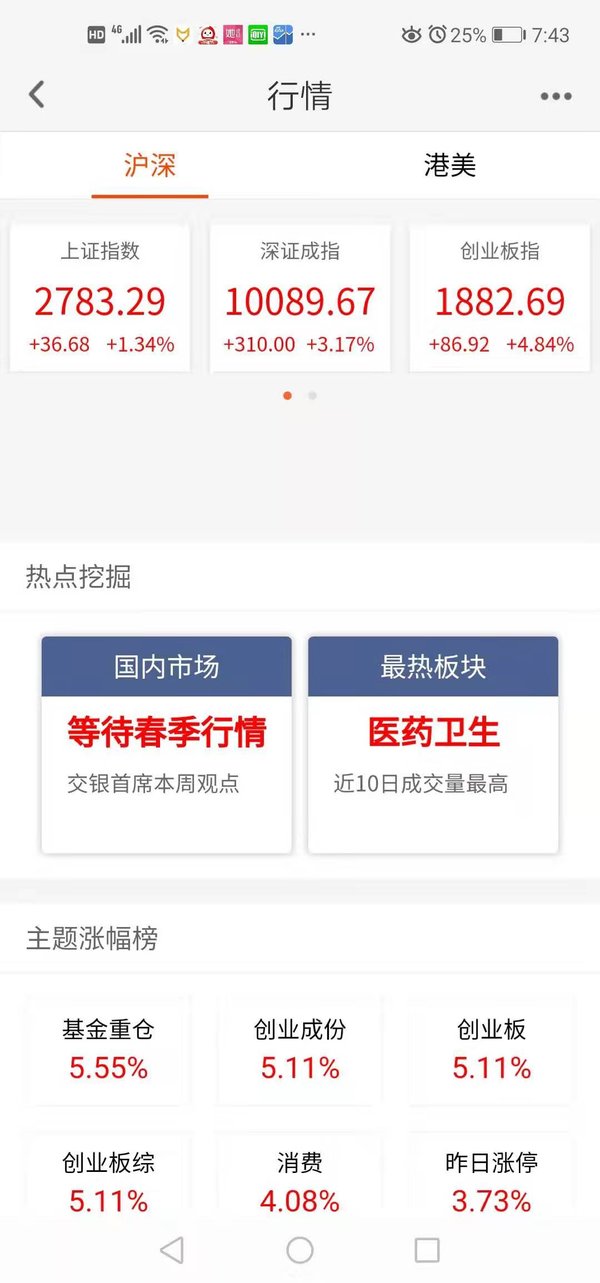The height and width of the screenshot is (1283, 600).
Task: Tap the system home button
Action: point(300,1249)
